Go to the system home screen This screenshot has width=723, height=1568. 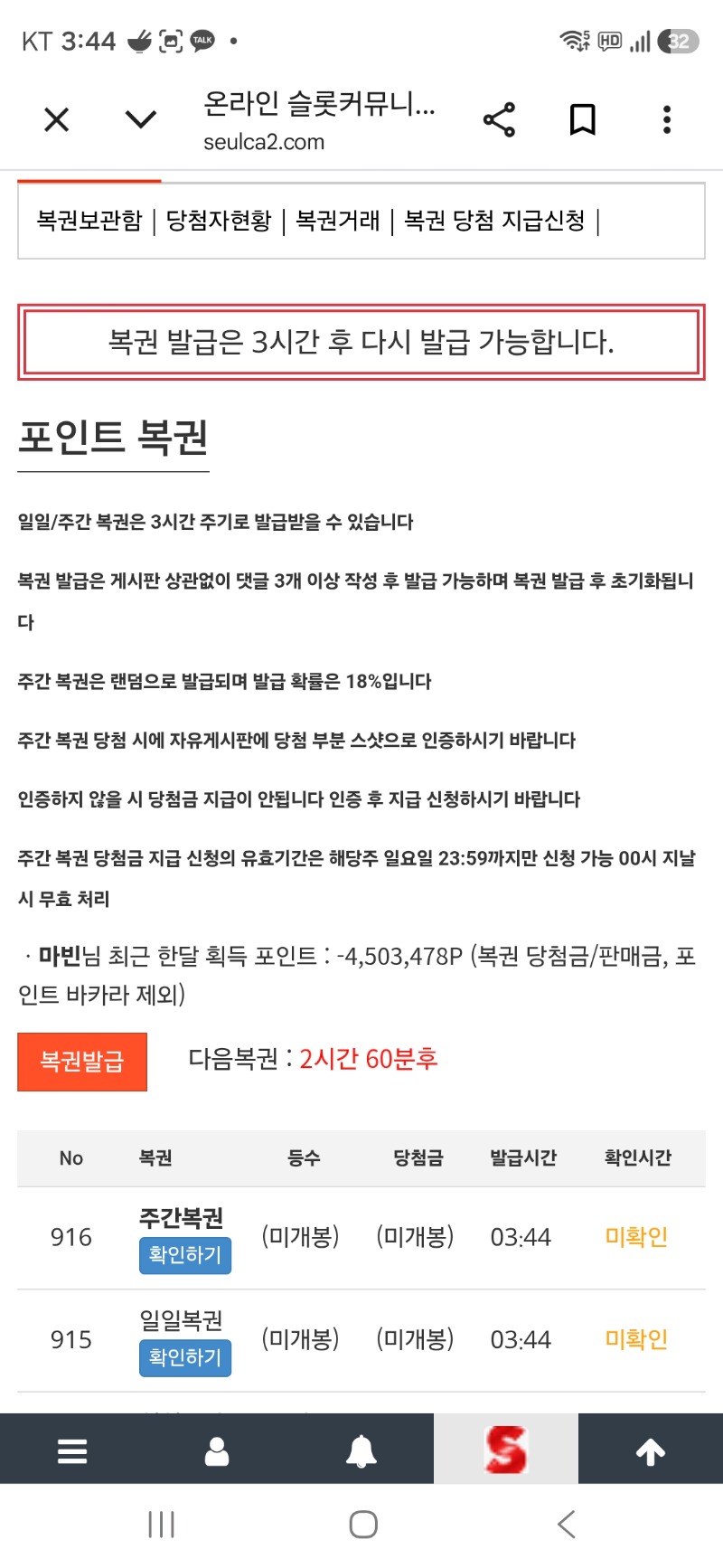tap(363, 1525)
